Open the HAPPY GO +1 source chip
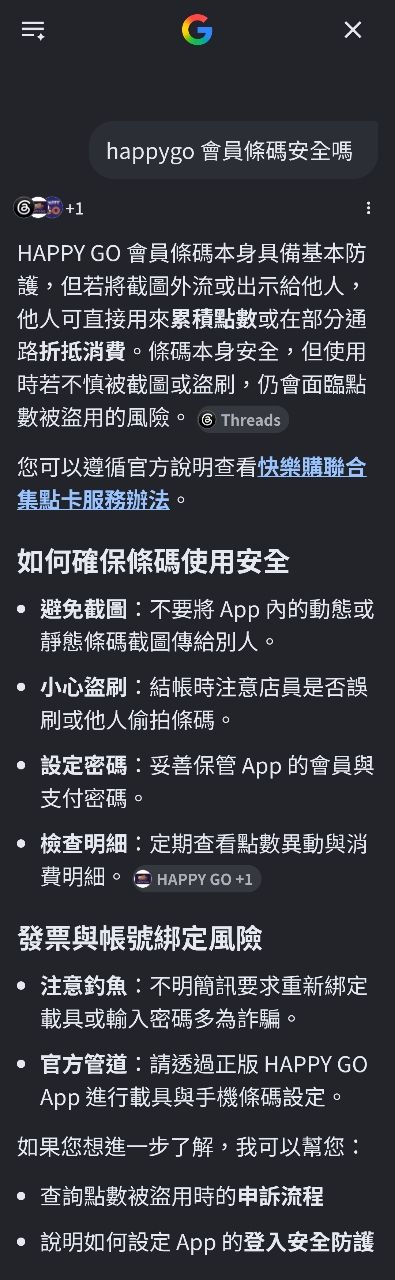This screenshot has width=395, height=1280. tap(196, 879)
